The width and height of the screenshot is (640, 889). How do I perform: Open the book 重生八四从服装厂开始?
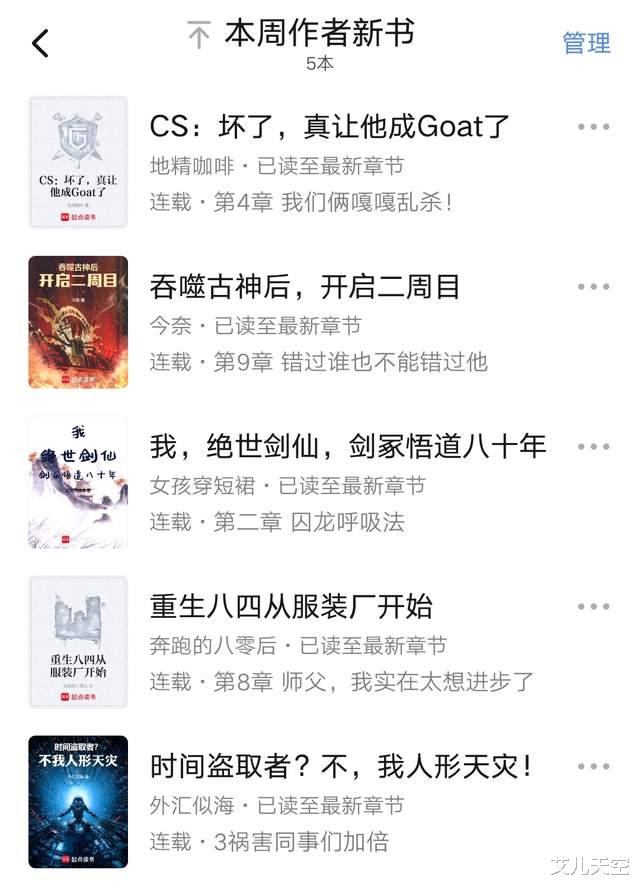pos(290,606)
